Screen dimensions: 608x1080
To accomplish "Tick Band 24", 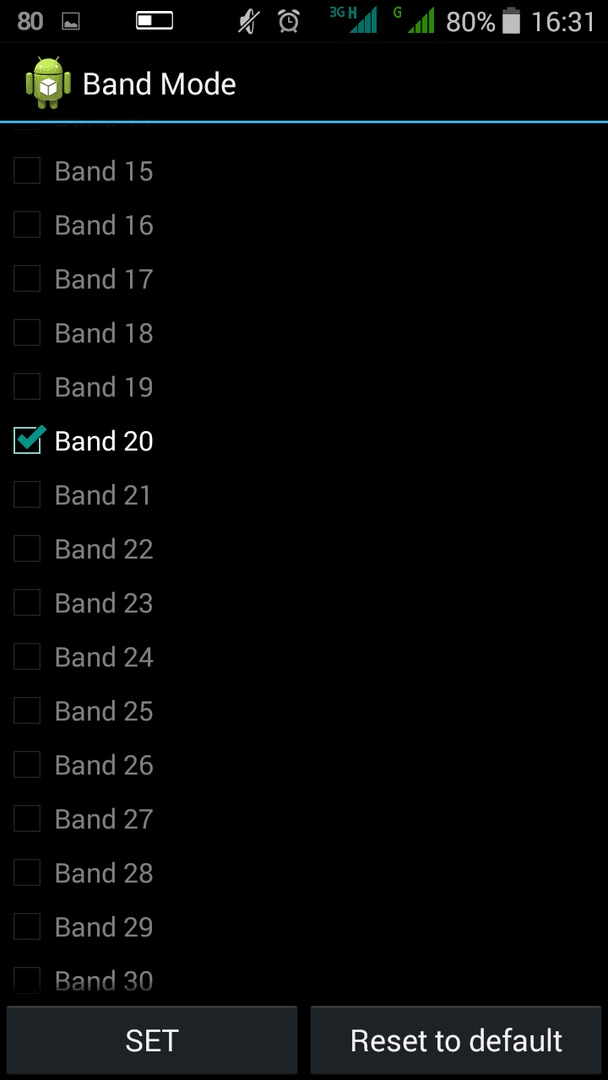I will tap(27, 657).
